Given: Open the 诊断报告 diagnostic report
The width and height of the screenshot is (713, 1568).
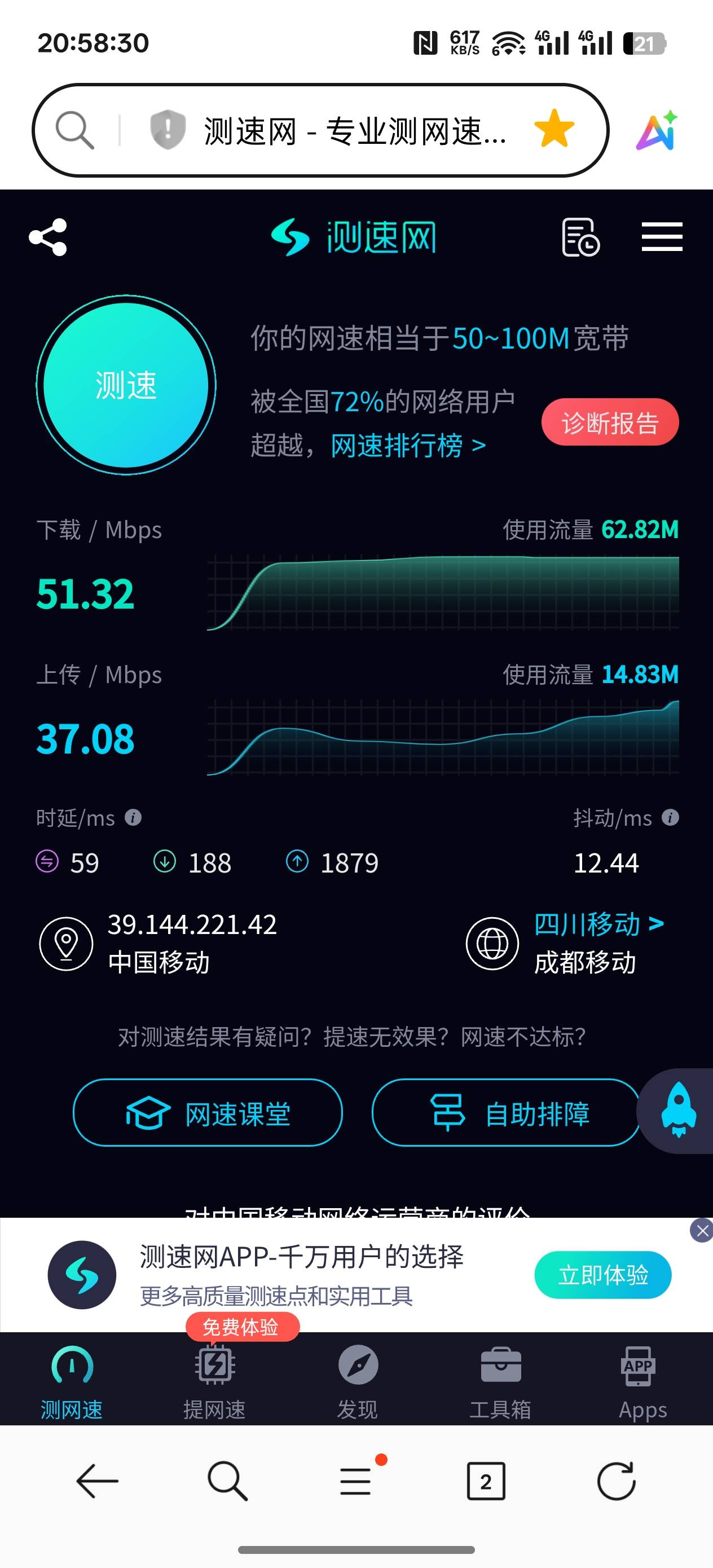Looking at the screenshot, I should click(610, 422).
